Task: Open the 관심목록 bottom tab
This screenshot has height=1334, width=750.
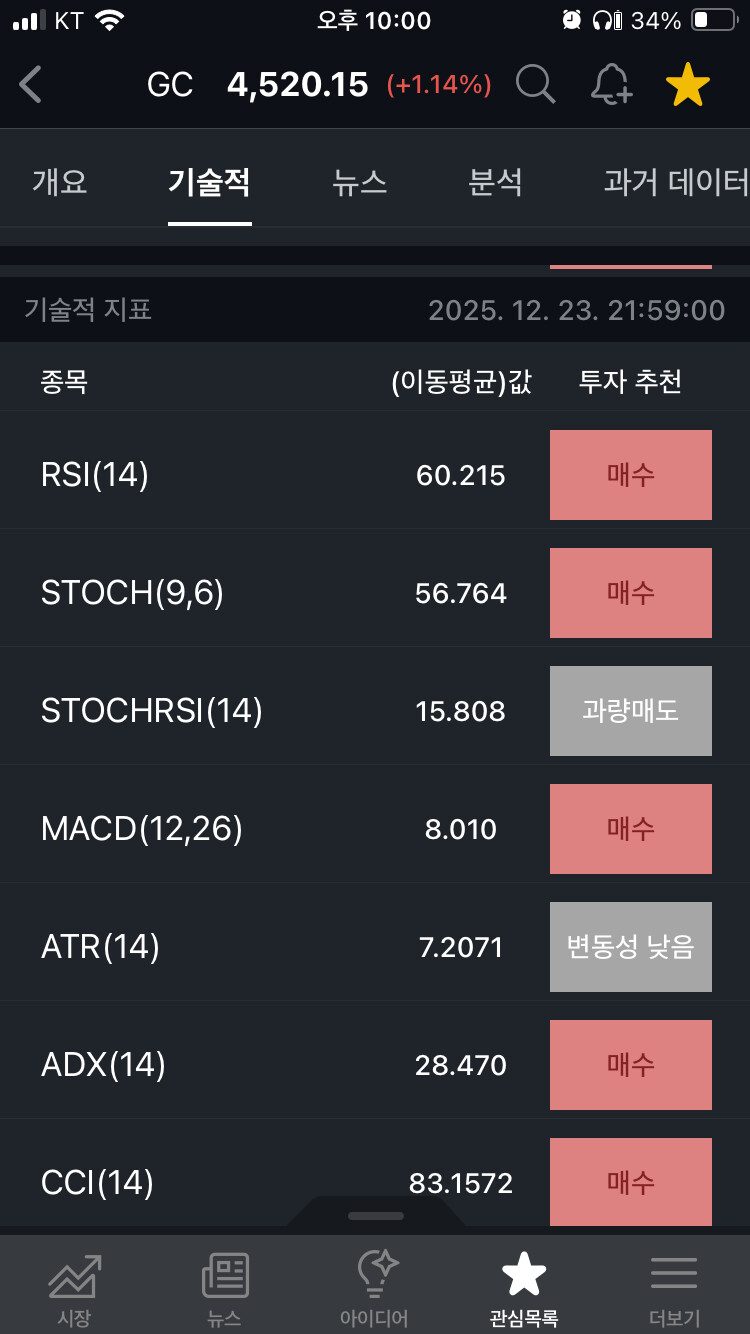Action: point(524,1288)
